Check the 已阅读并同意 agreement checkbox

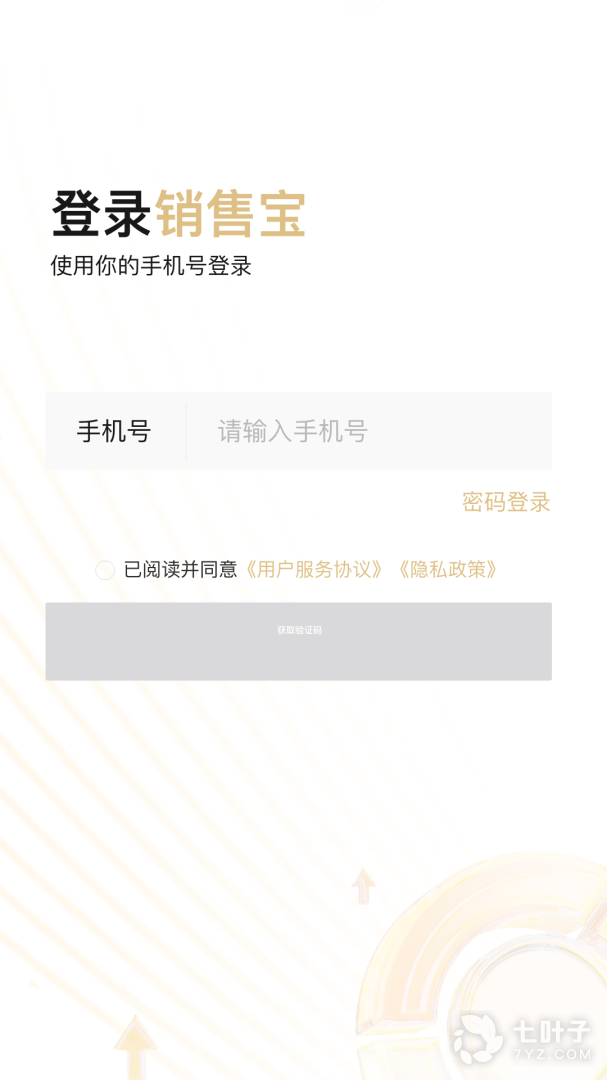point(105,570)
